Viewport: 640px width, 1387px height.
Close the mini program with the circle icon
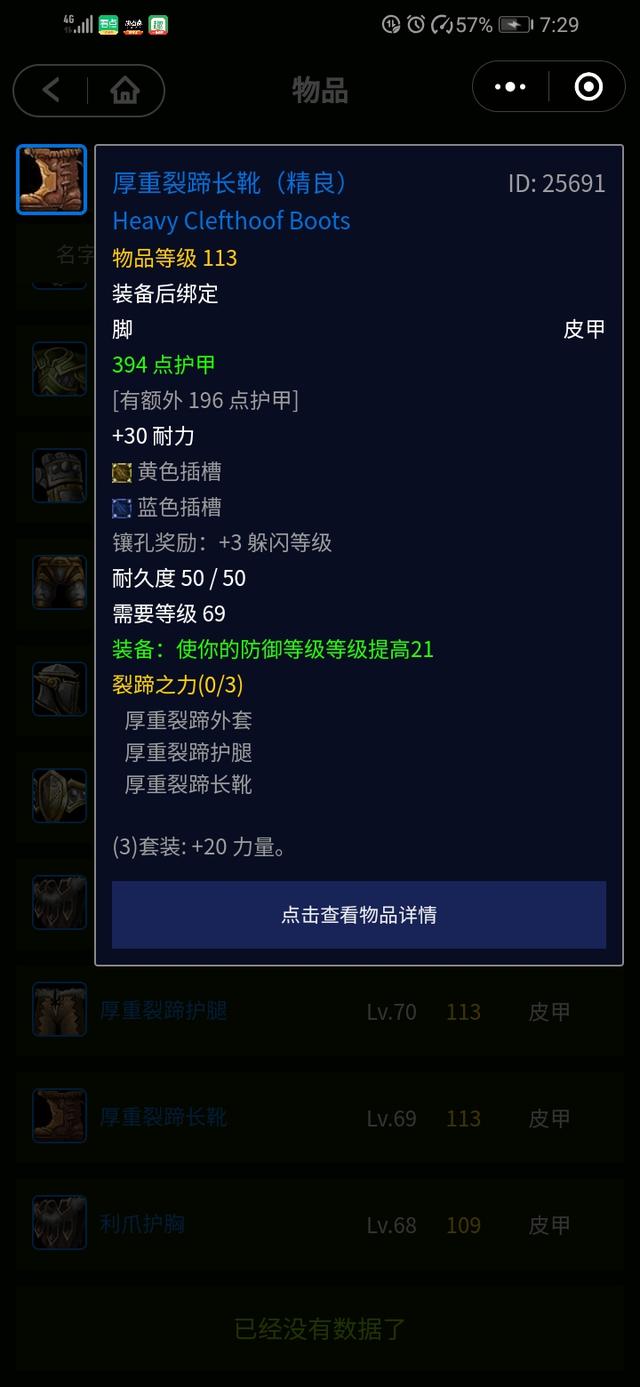(588, 87)
